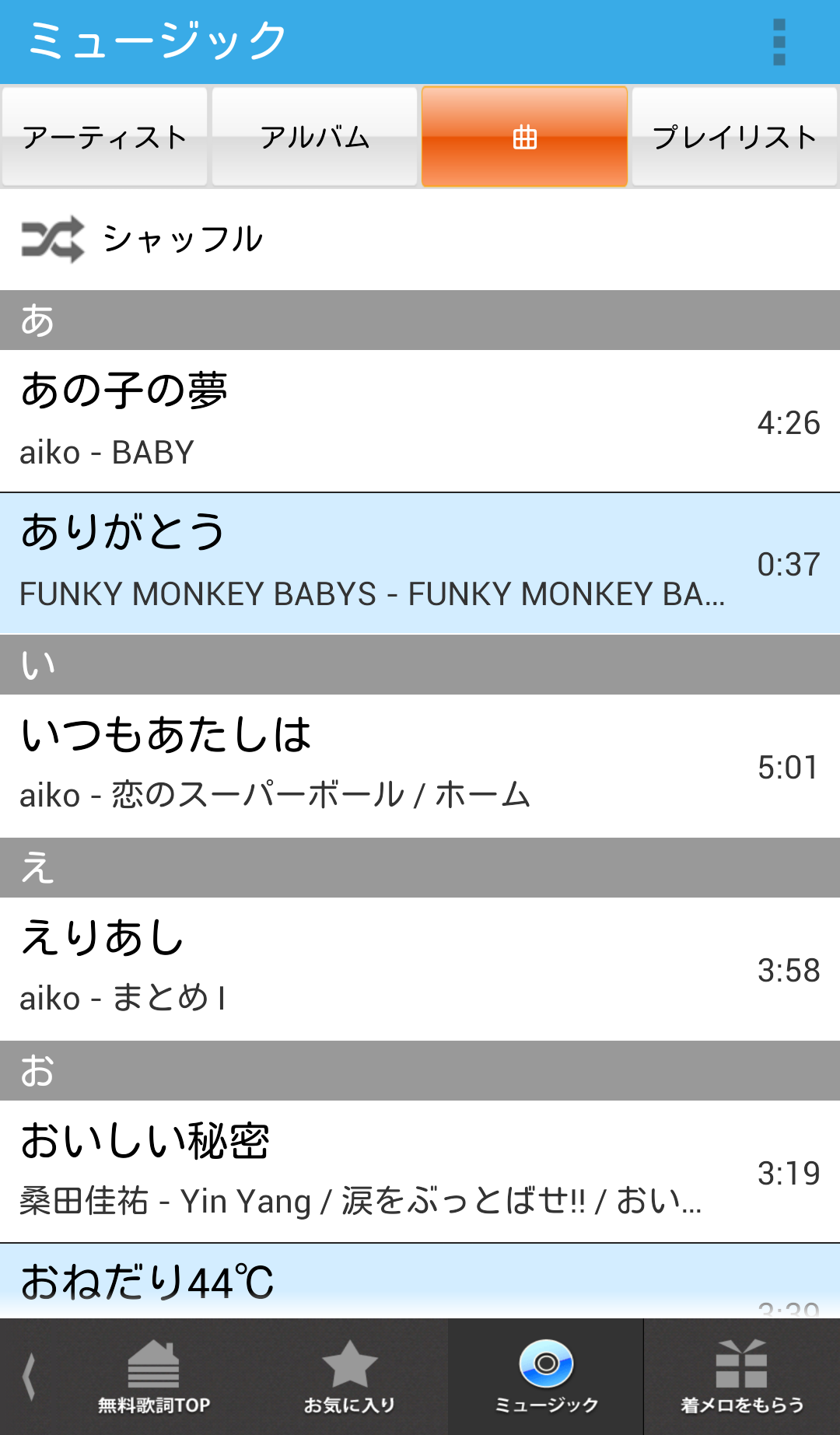Switch to the アルバム tab
This screenshot has height=1435, width=840.
315,137
